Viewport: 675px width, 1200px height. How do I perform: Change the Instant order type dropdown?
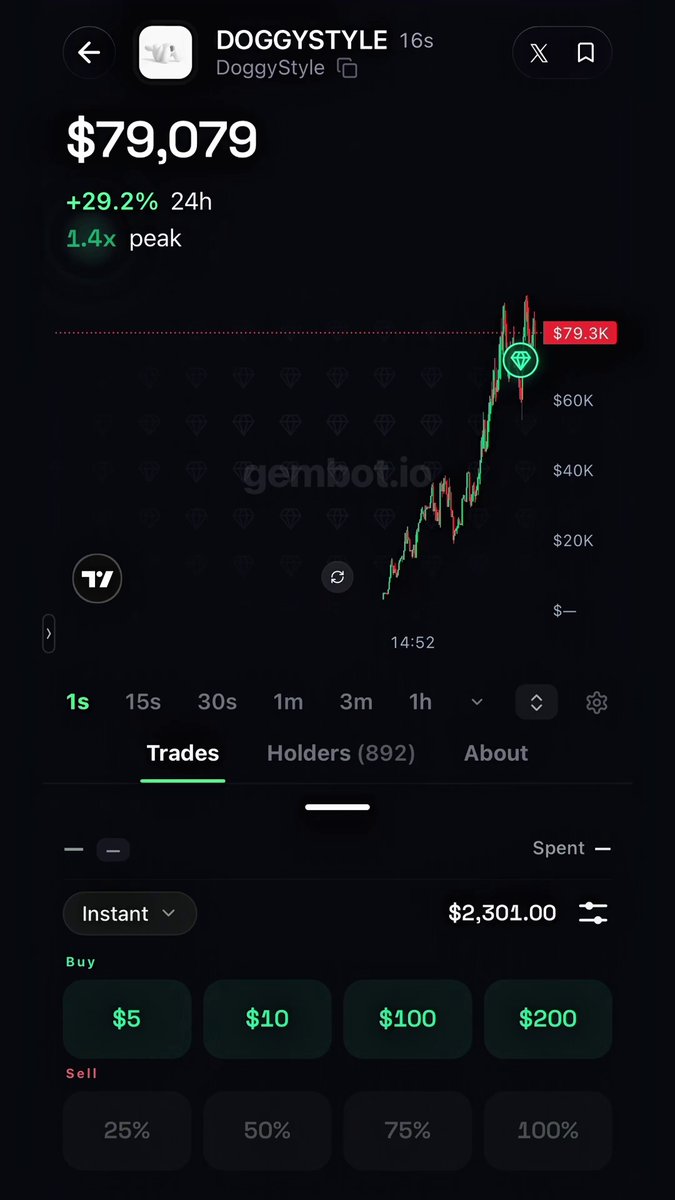(x=130, y=913)
